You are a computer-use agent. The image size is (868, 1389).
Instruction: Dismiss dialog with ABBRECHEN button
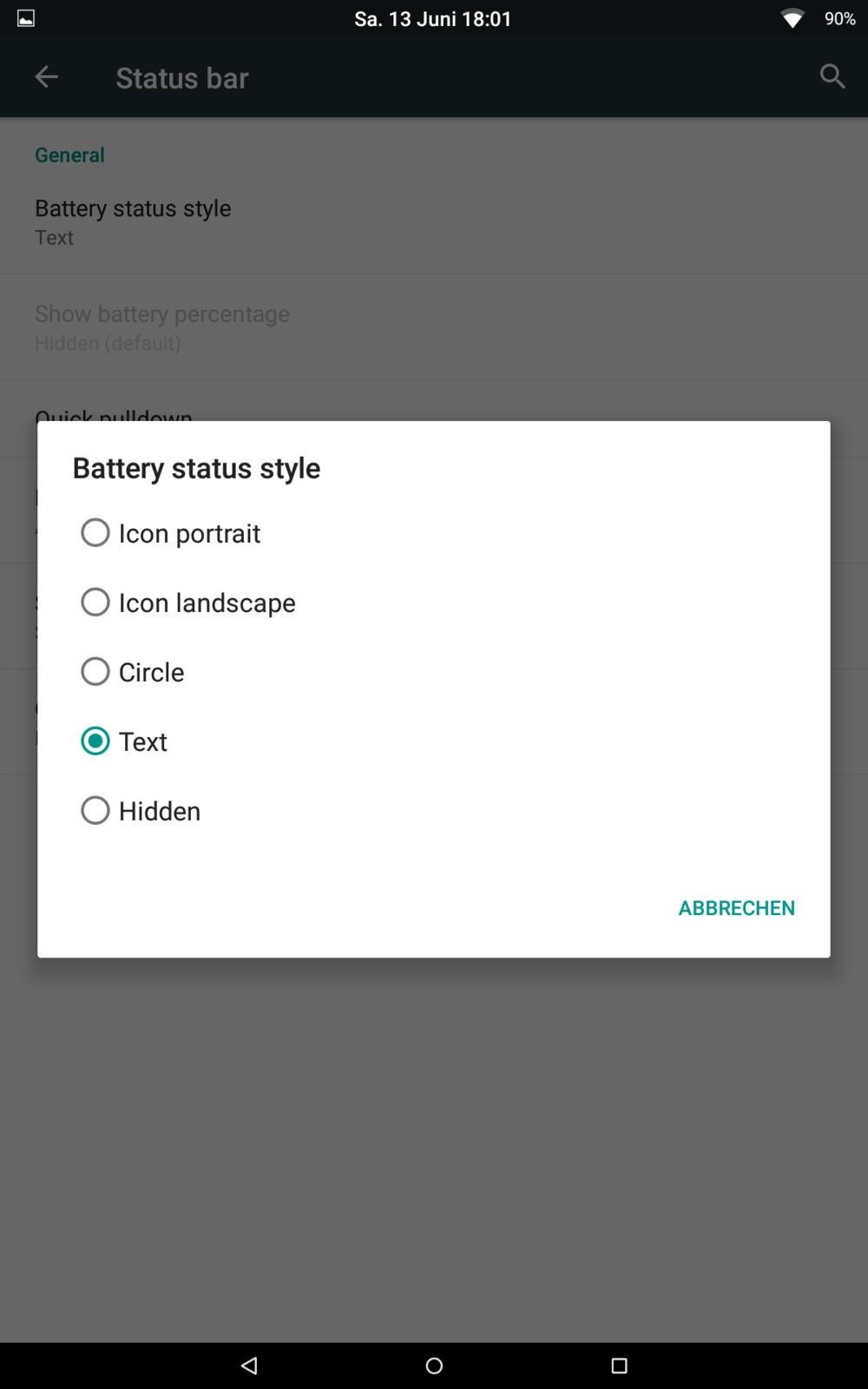pyautogui.click(x=736, y=908)
